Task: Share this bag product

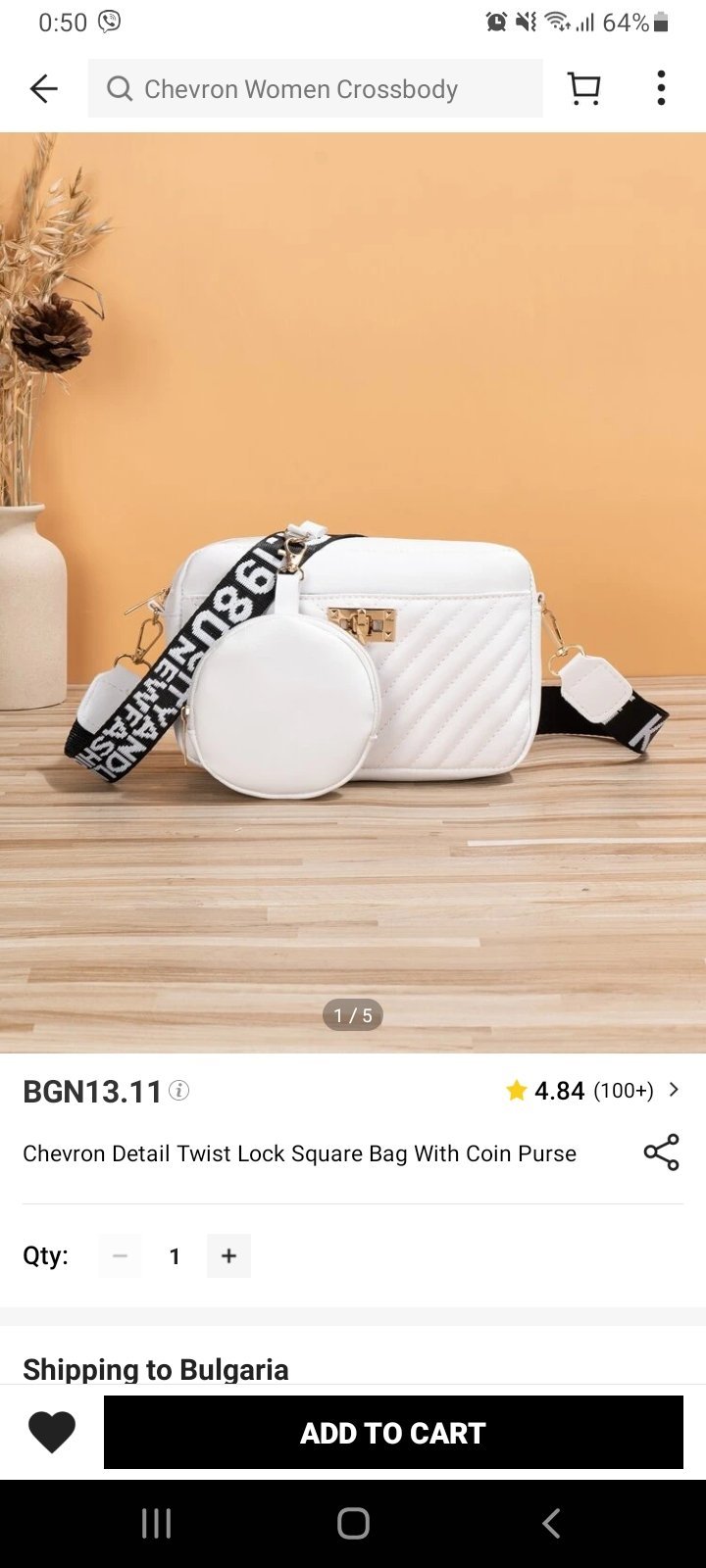Action: click(x=662, y=1152)
